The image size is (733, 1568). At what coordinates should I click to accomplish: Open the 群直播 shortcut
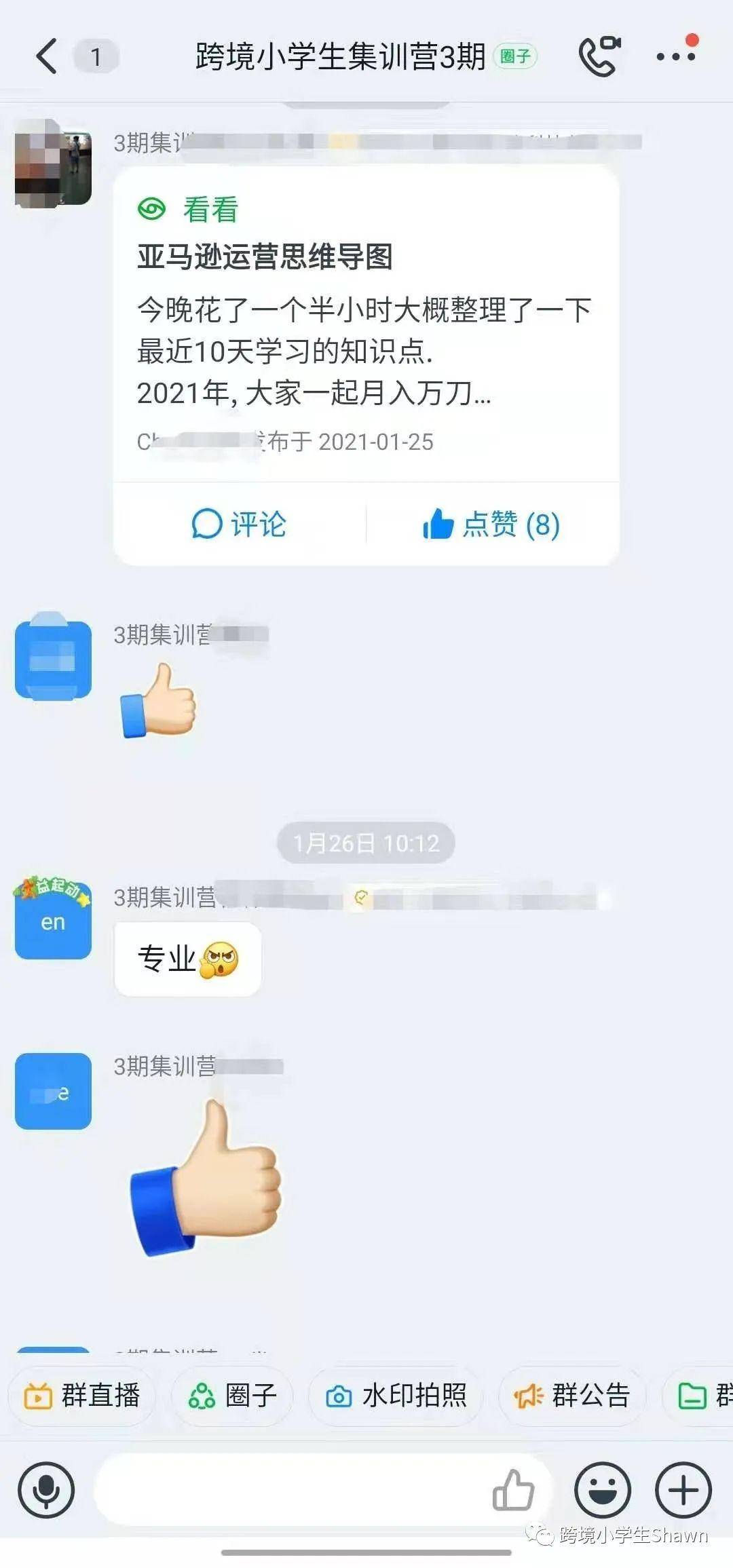pyautogui.click(x=82, y=1396)
